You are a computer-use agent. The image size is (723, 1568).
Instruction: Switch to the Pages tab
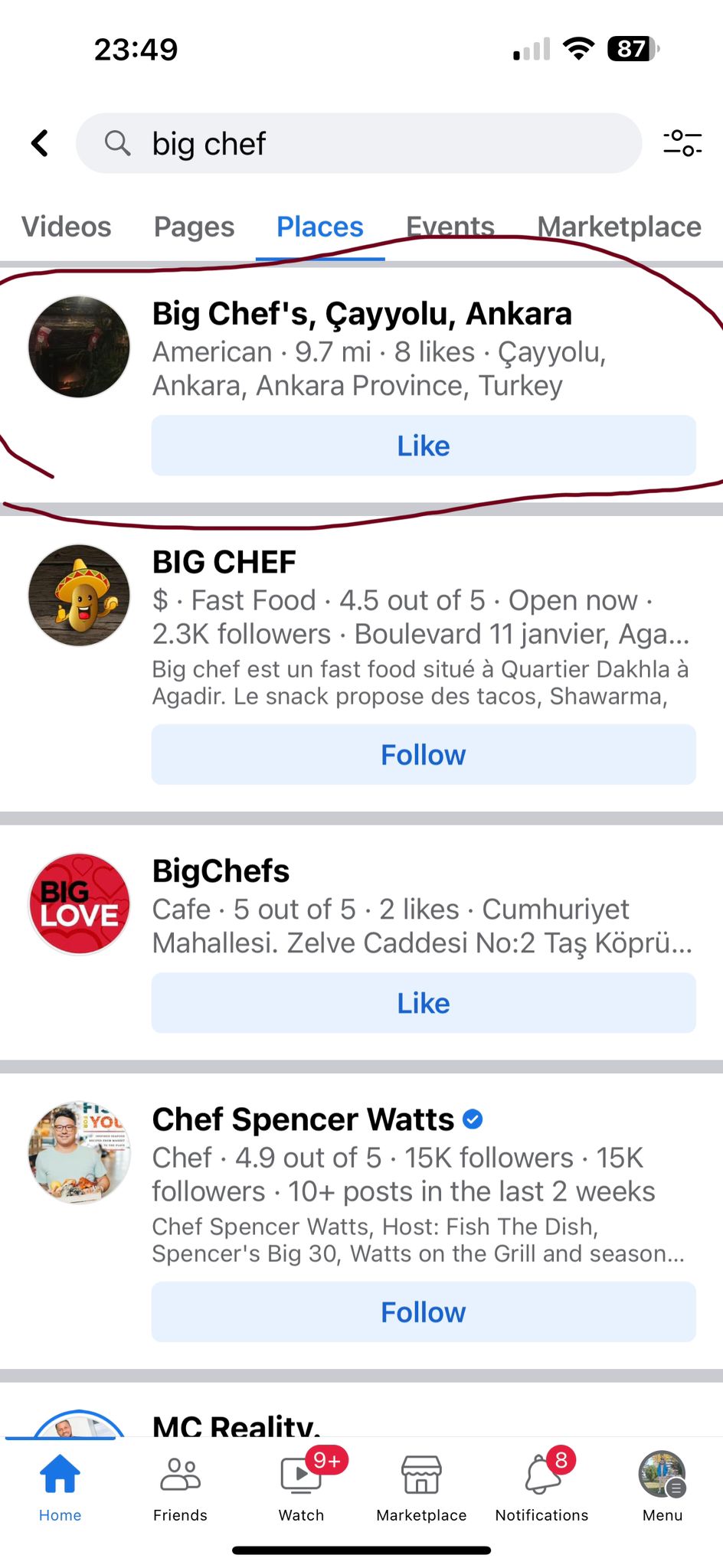[x=194, y=227]
